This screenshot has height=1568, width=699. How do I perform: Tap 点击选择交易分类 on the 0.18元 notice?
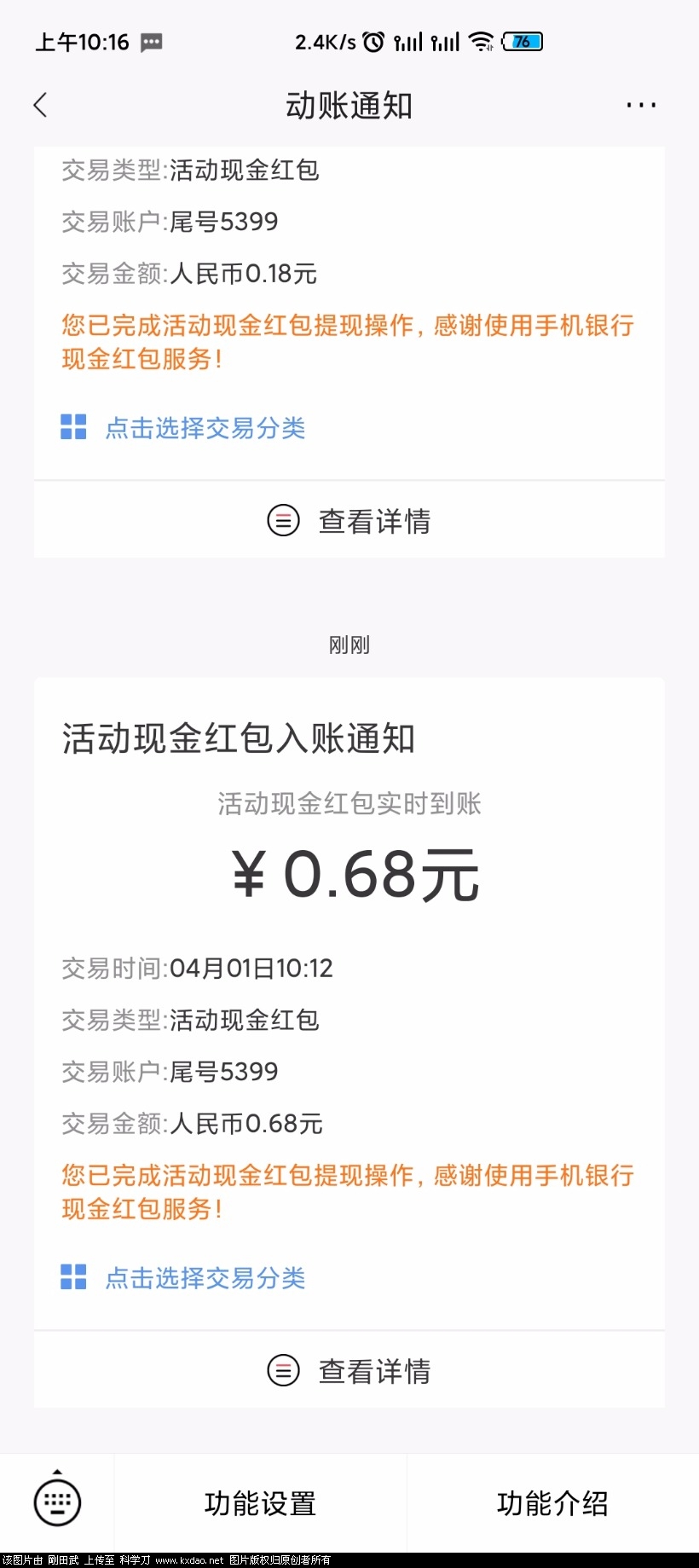pyautogui.click(x=205, y=427)
